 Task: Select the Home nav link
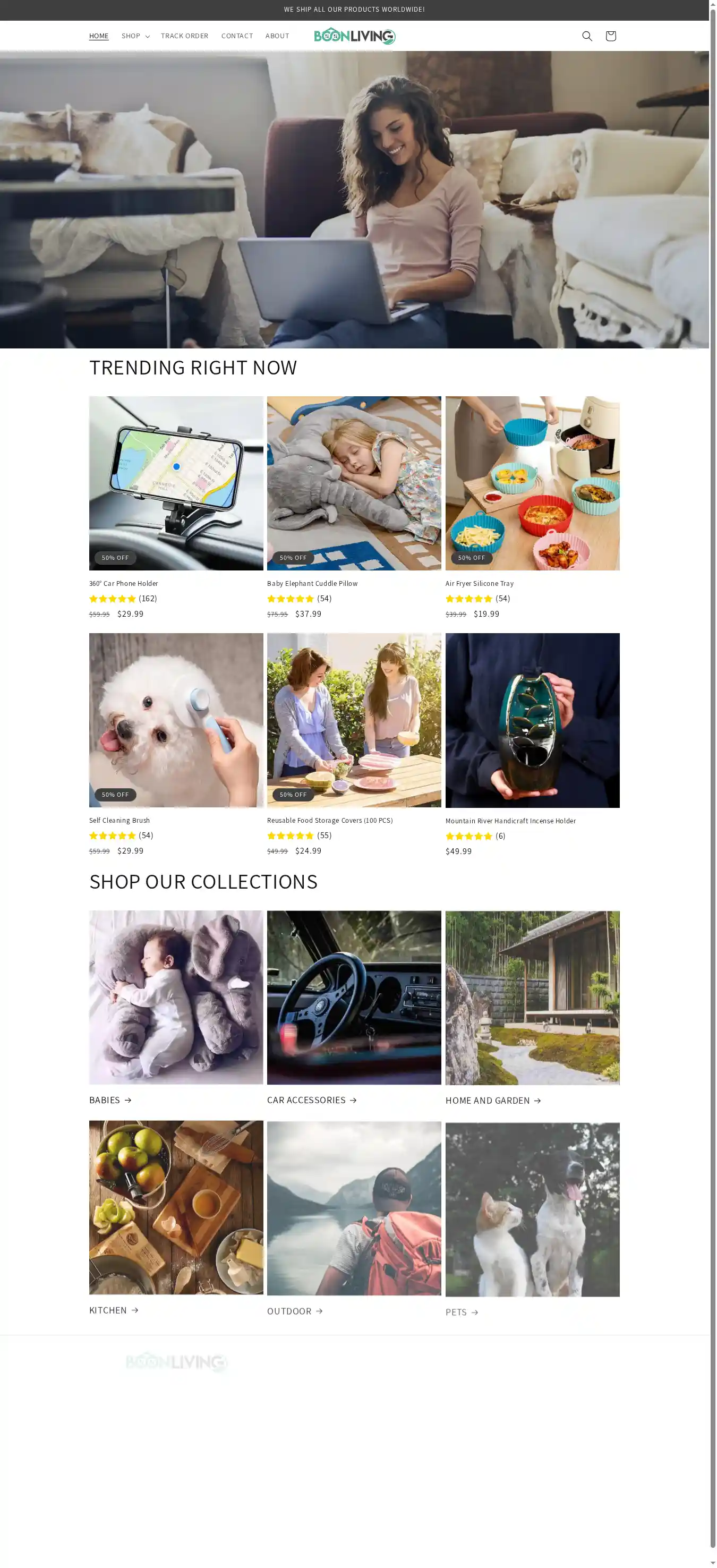pos(99,36)
